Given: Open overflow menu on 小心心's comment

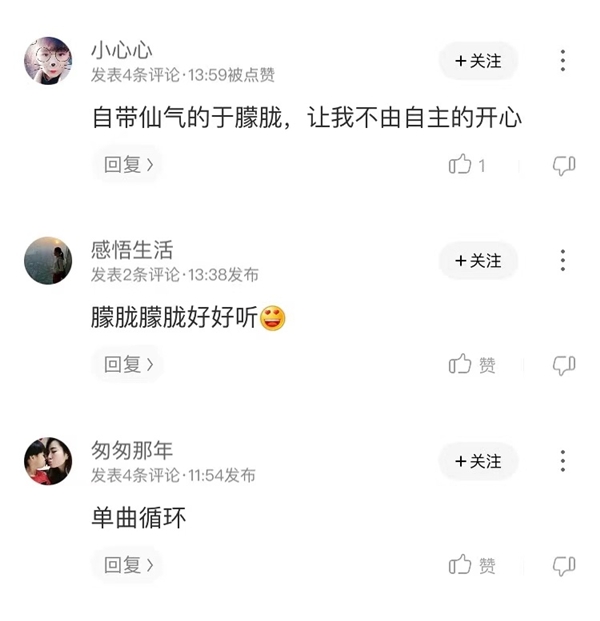Looking at the screenshot, I should pyautogui.click(x=563, y=61).
